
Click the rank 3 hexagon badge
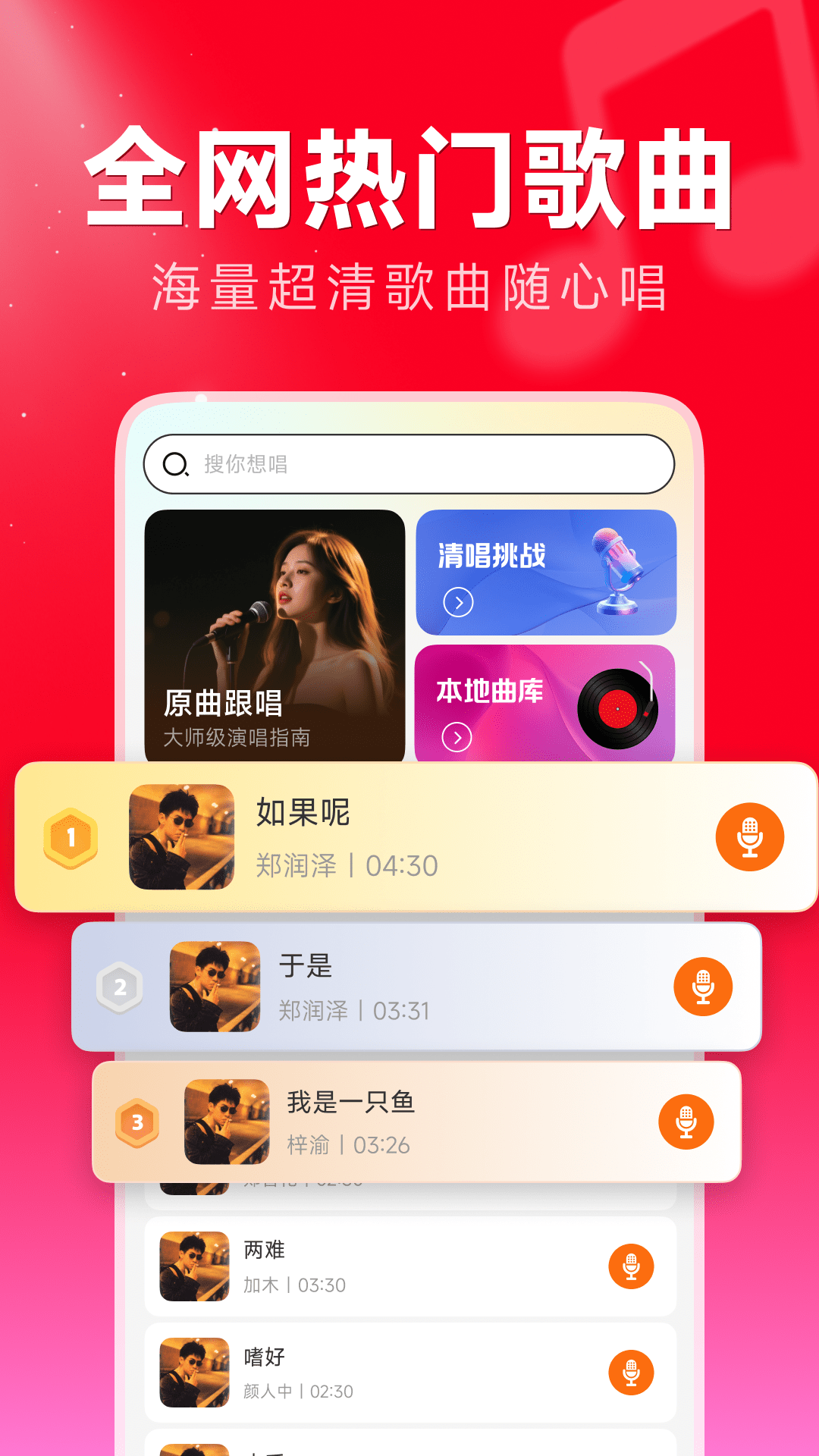136,1124
